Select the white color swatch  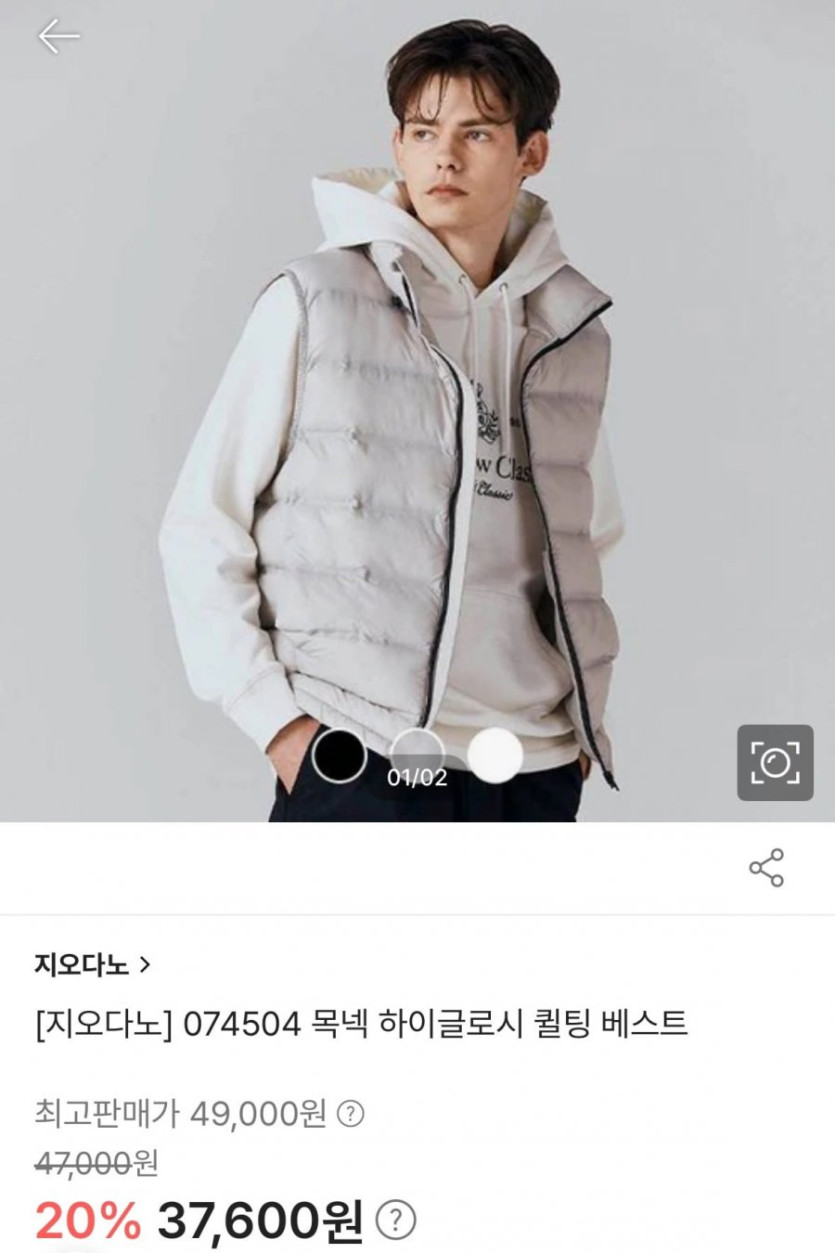[x=495, y=755]
